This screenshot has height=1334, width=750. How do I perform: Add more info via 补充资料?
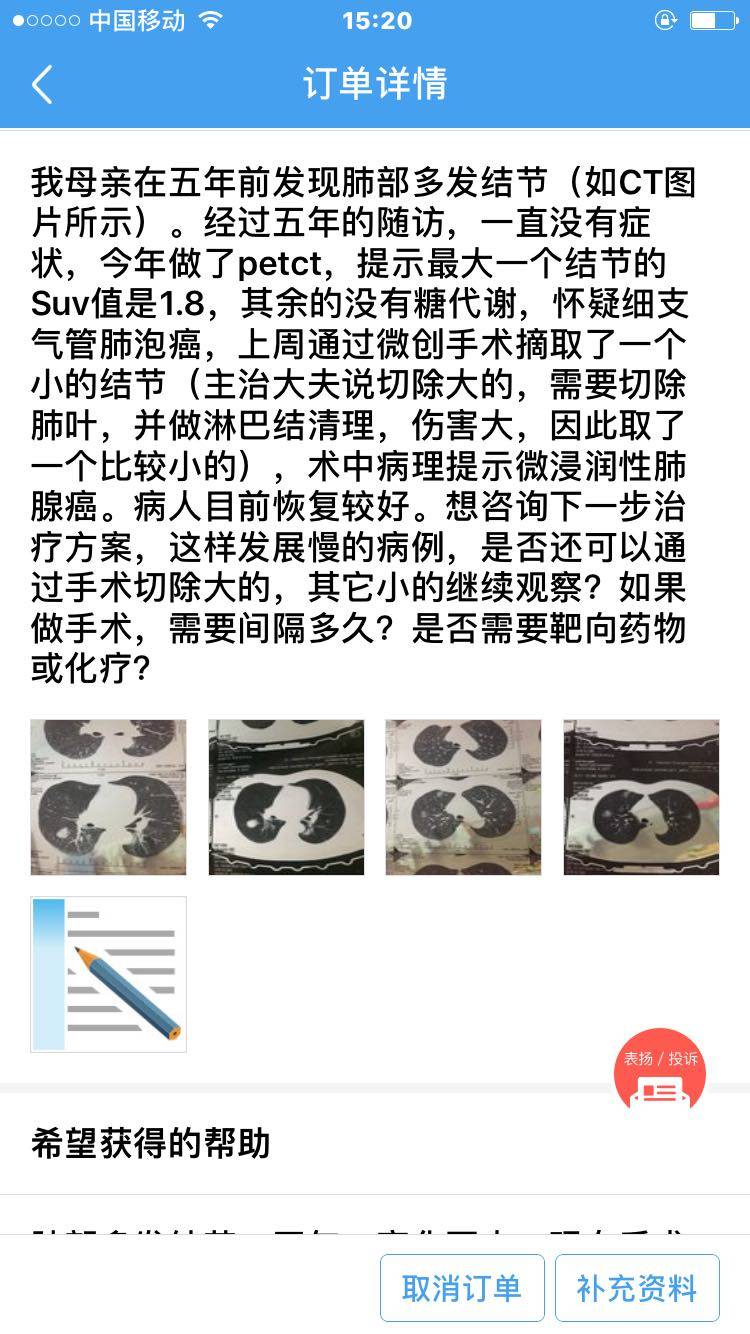pyautogui.click(x=637, y=1288)
